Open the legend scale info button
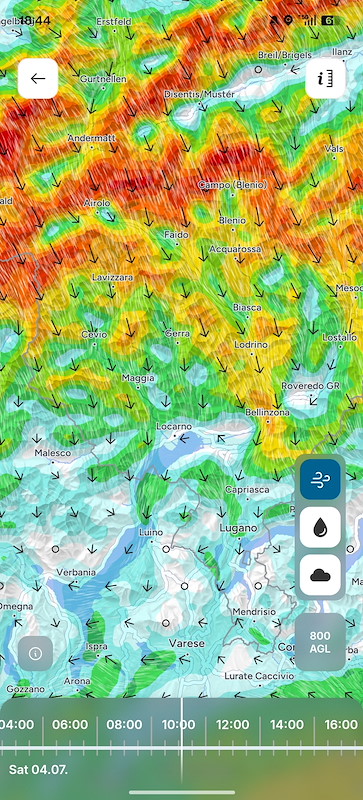Viewport: 363px width, 800px height. (x=325, y=79)
